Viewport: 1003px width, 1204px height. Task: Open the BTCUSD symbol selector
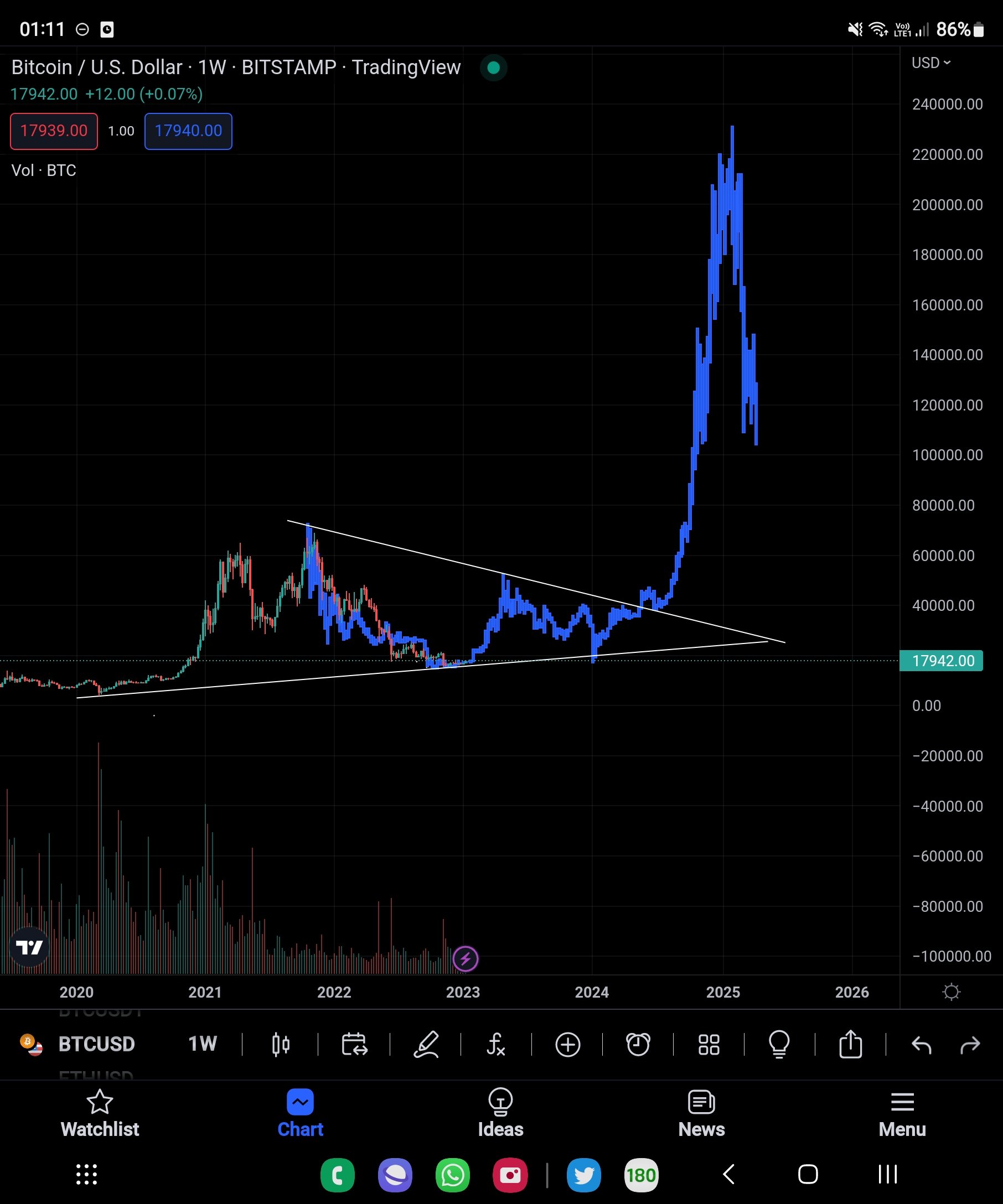[96, 1044]
